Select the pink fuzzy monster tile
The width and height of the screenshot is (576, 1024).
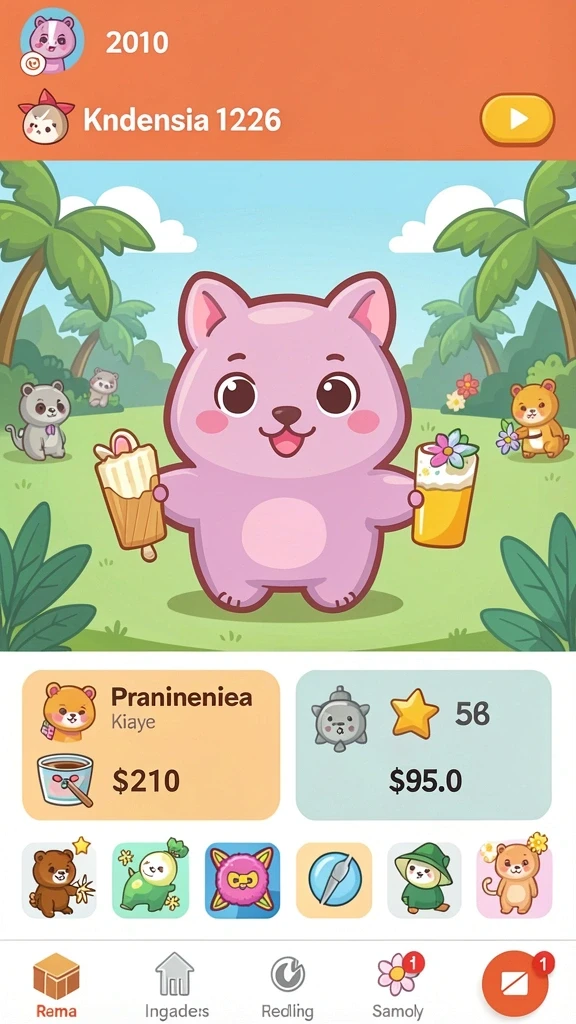[242, 880]
